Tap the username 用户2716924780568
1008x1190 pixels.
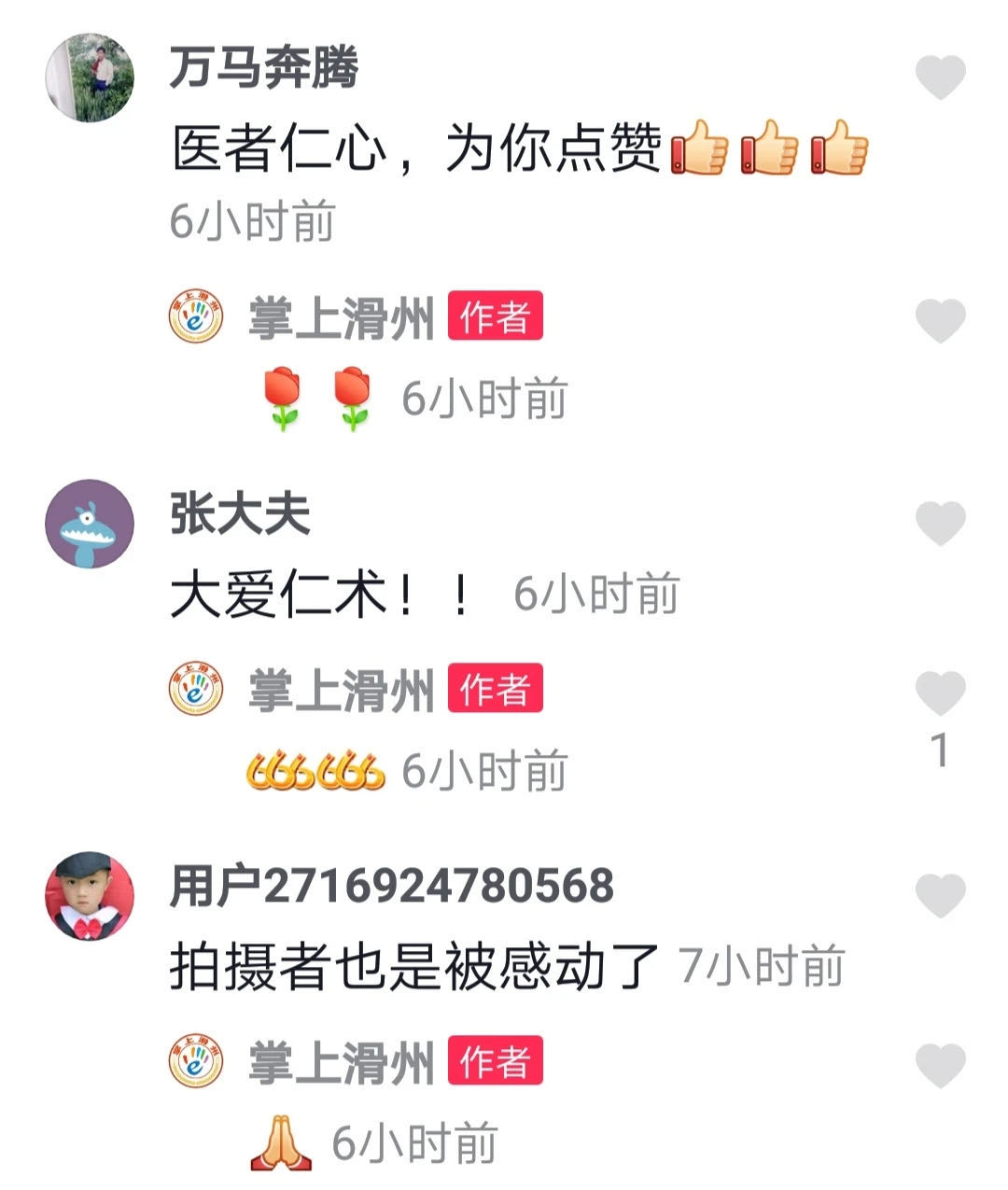click(x=392, y=886)
